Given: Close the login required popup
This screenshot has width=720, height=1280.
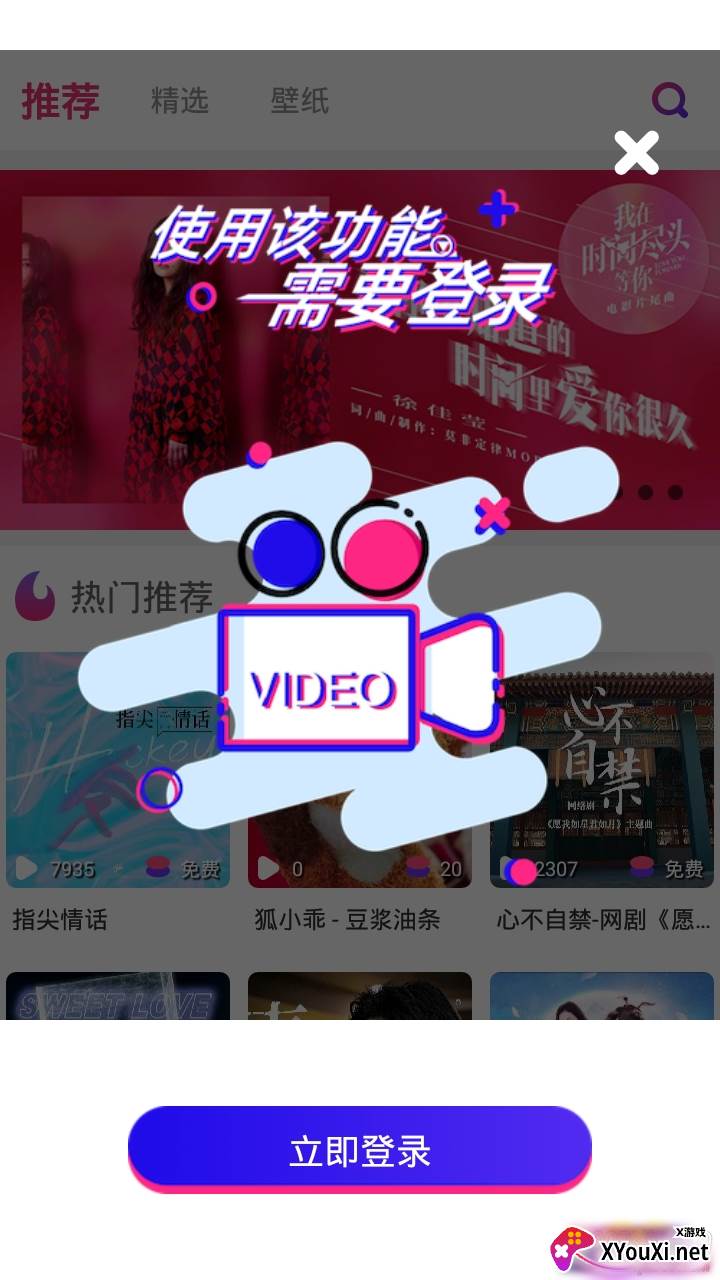Looking at the screenshot, I should point(636,153).
